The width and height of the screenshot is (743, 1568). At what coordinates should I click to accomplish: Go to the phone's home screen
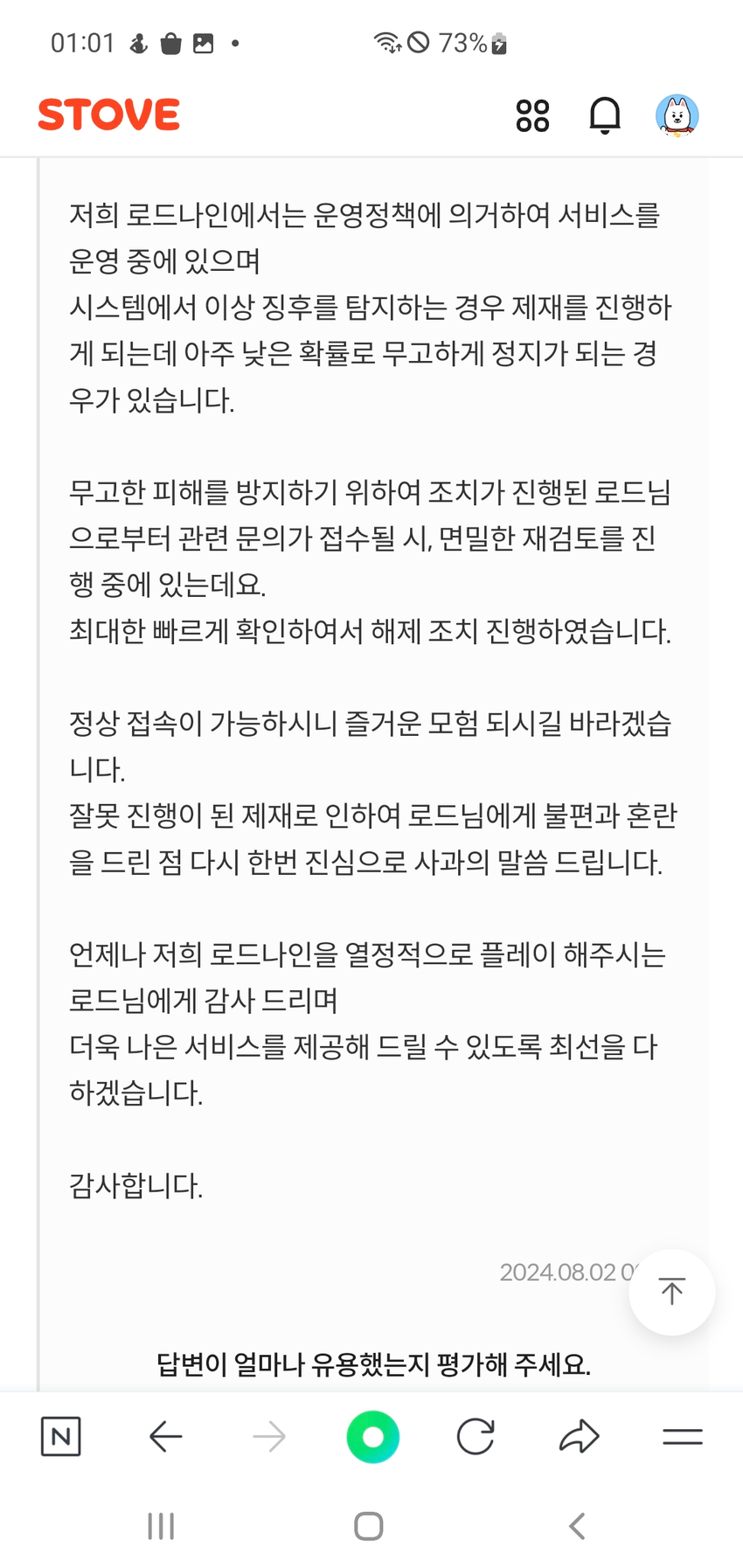click(369, 1526)
